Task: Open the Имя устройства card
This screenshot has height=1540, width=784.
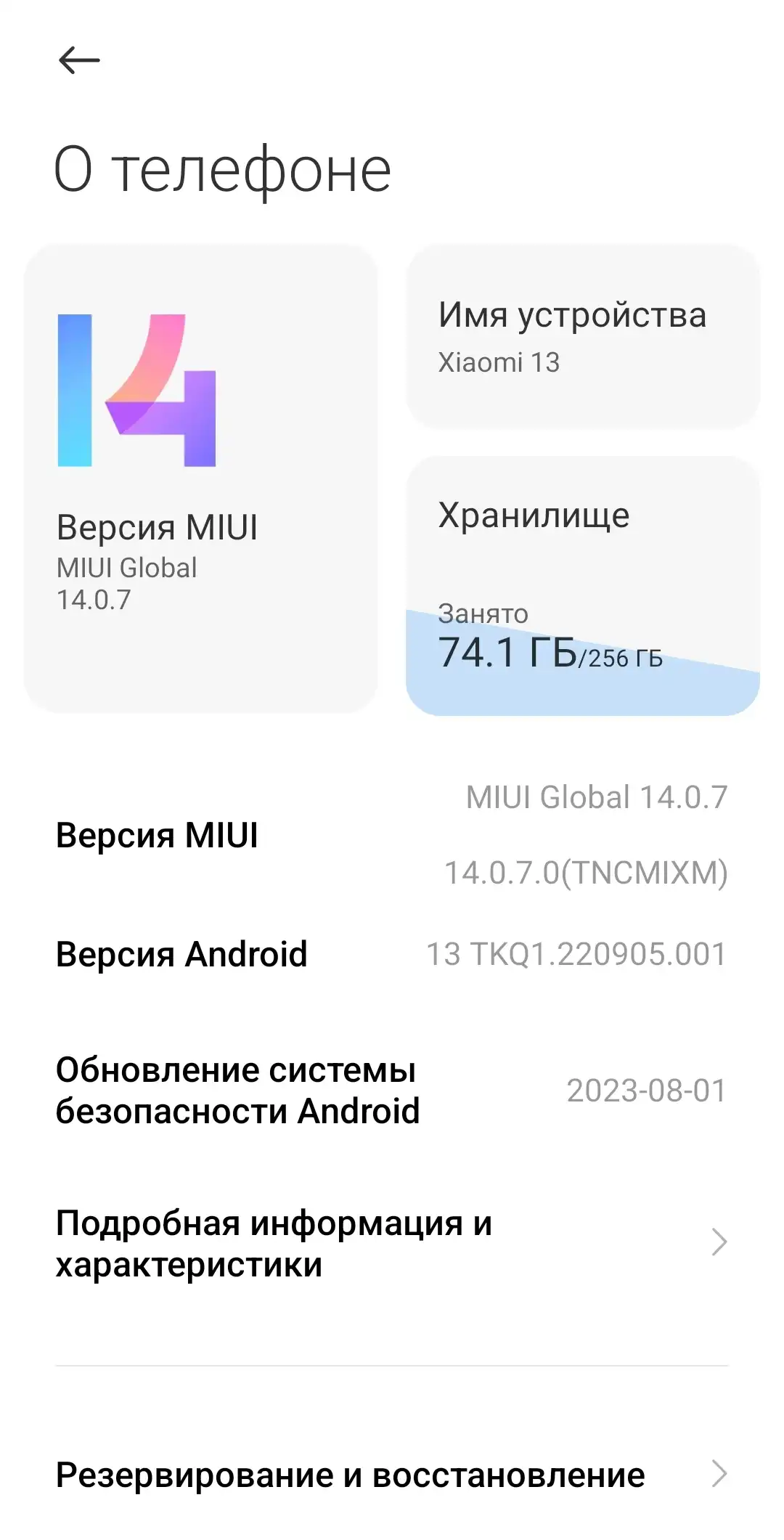Action: point(581,335)
